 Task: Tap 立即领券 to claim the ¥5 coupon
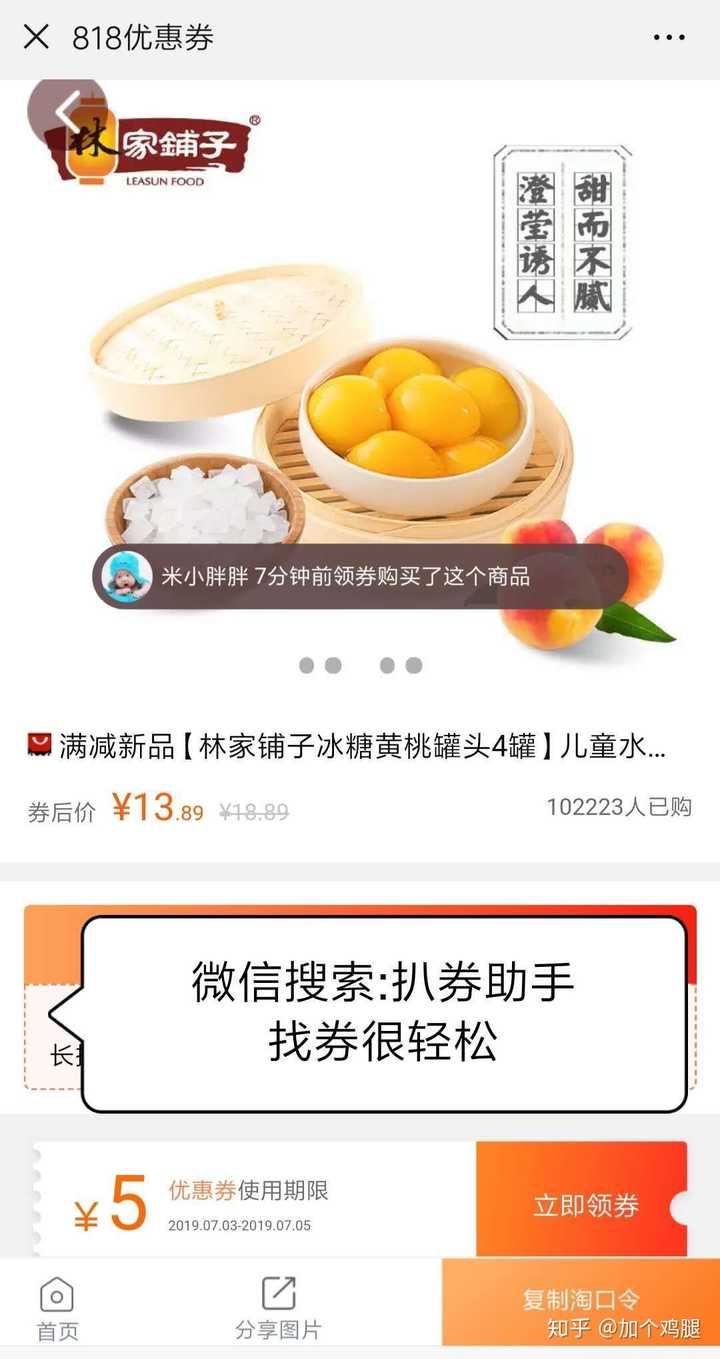point(585,1205)
